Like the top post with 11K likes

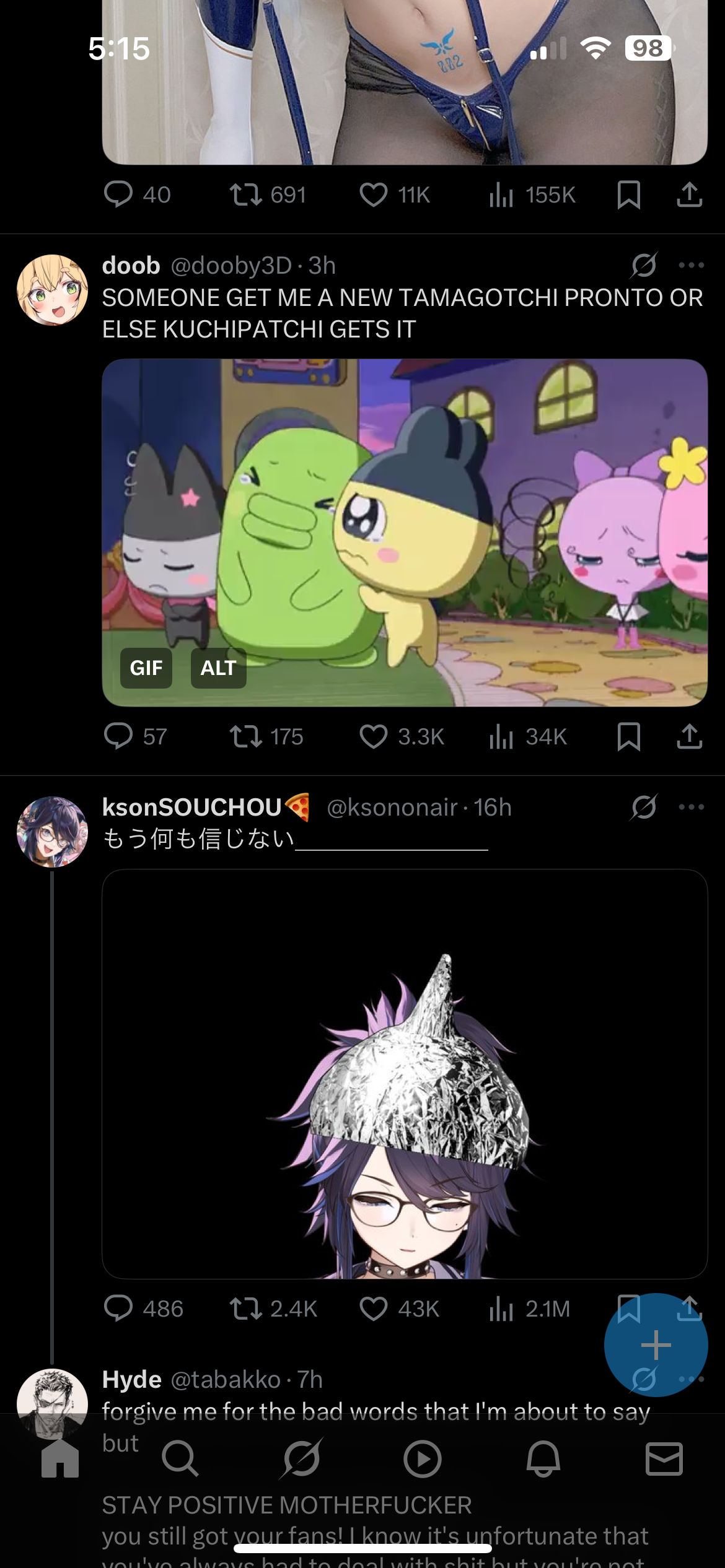coord(374,195)
